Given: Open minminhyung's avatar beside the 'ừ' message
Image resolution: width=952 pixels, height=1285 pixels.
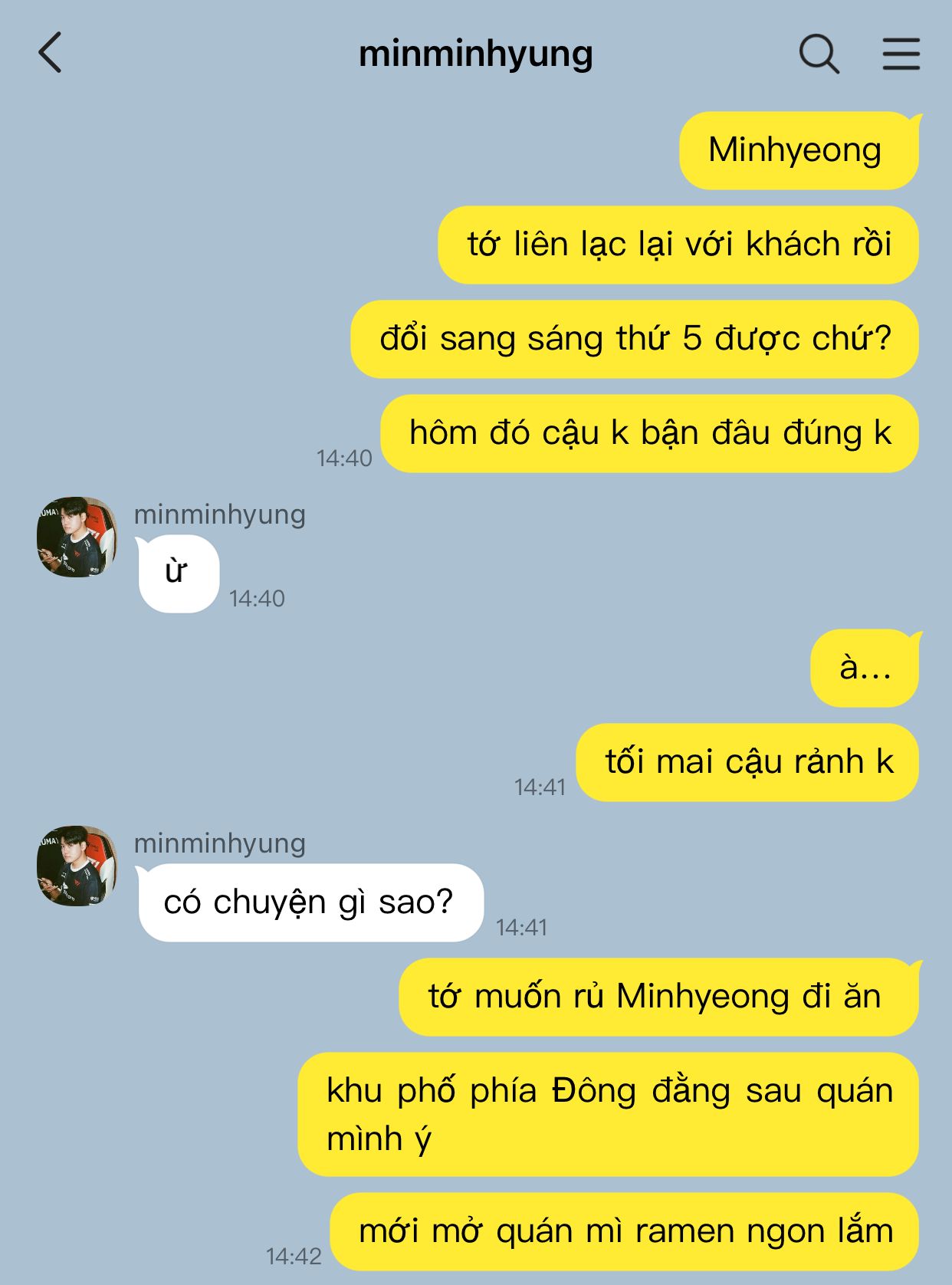Looking at the screenshot, I should click(x=77, y=537).
